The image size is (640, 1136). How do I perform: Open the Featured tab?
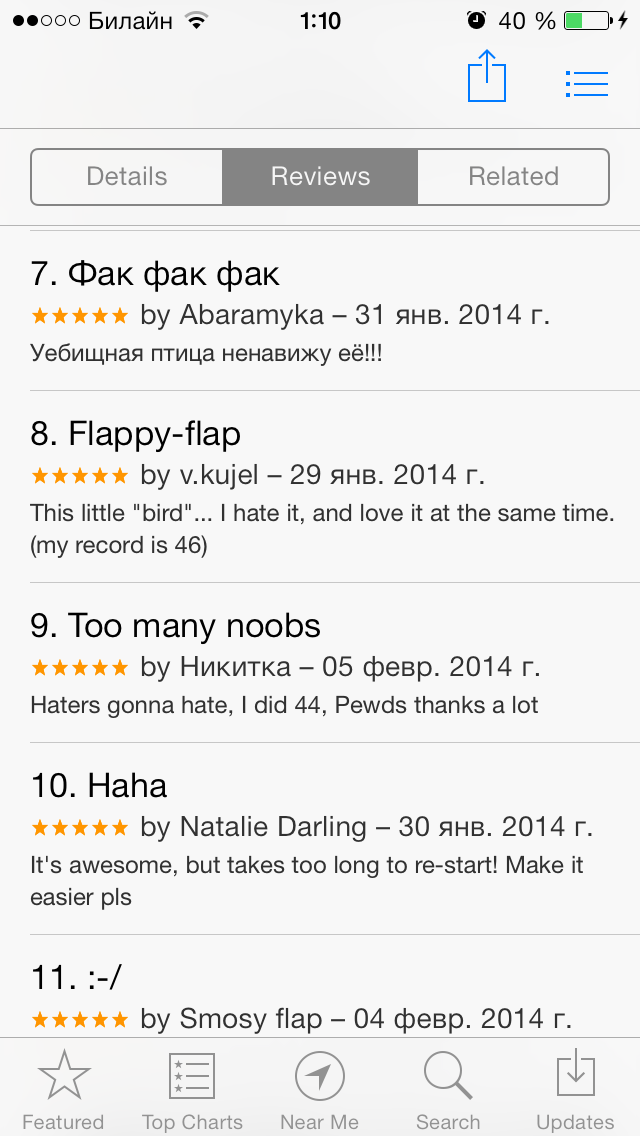[63, 1089]
